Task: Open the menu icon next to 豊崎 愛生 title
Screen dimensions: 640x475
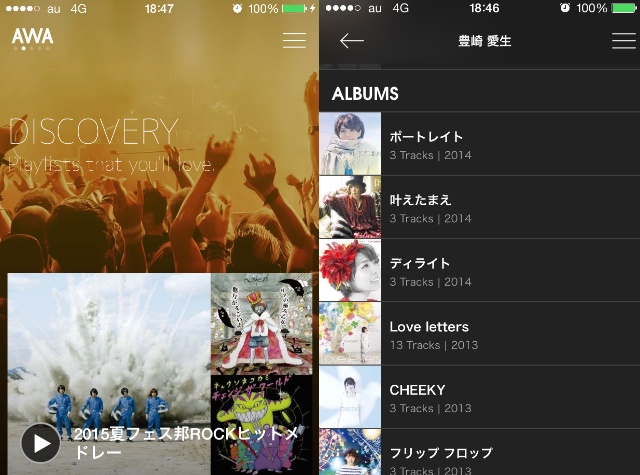Action: point(624,41)
